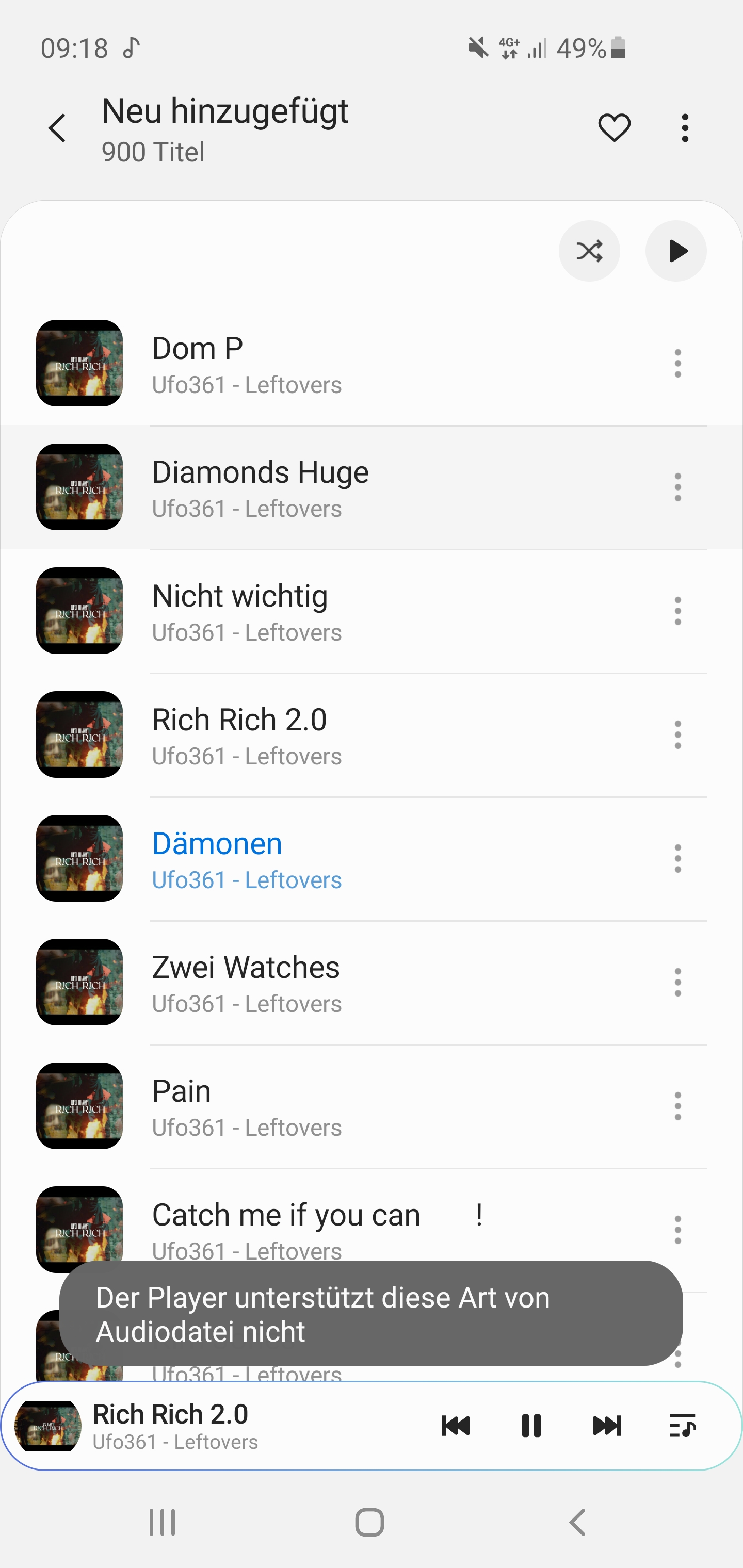
Task: Open recent apps
Action: coord(163,1522)
